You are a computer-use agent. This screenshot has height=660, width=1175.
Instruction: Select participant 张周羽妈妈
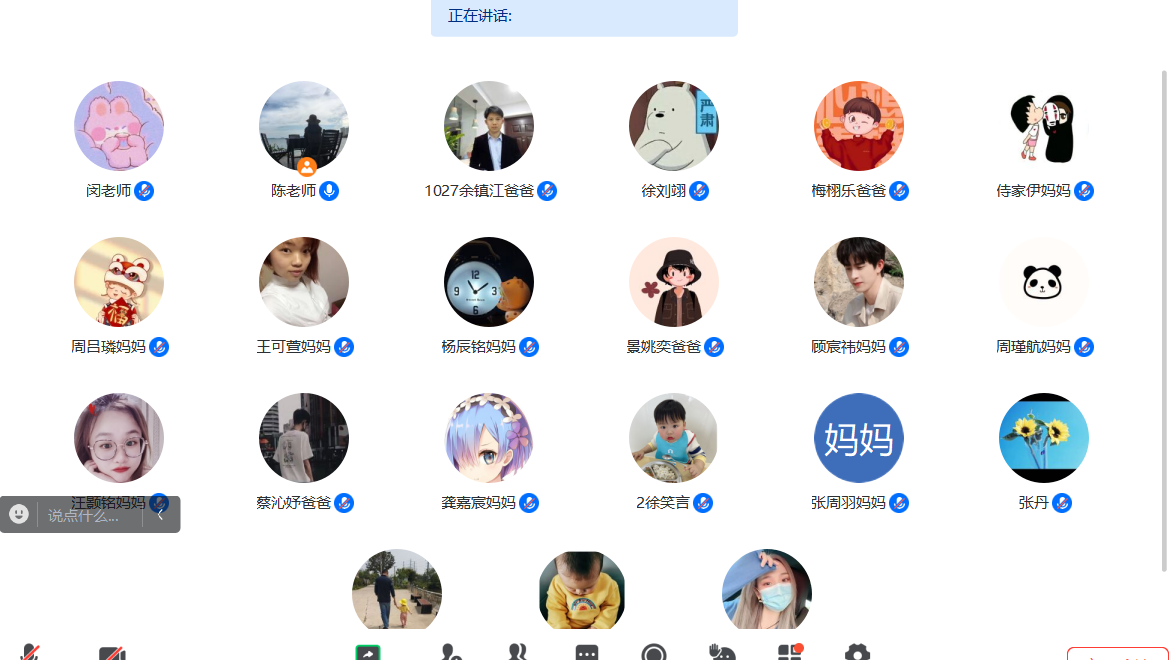click(859, 438)
